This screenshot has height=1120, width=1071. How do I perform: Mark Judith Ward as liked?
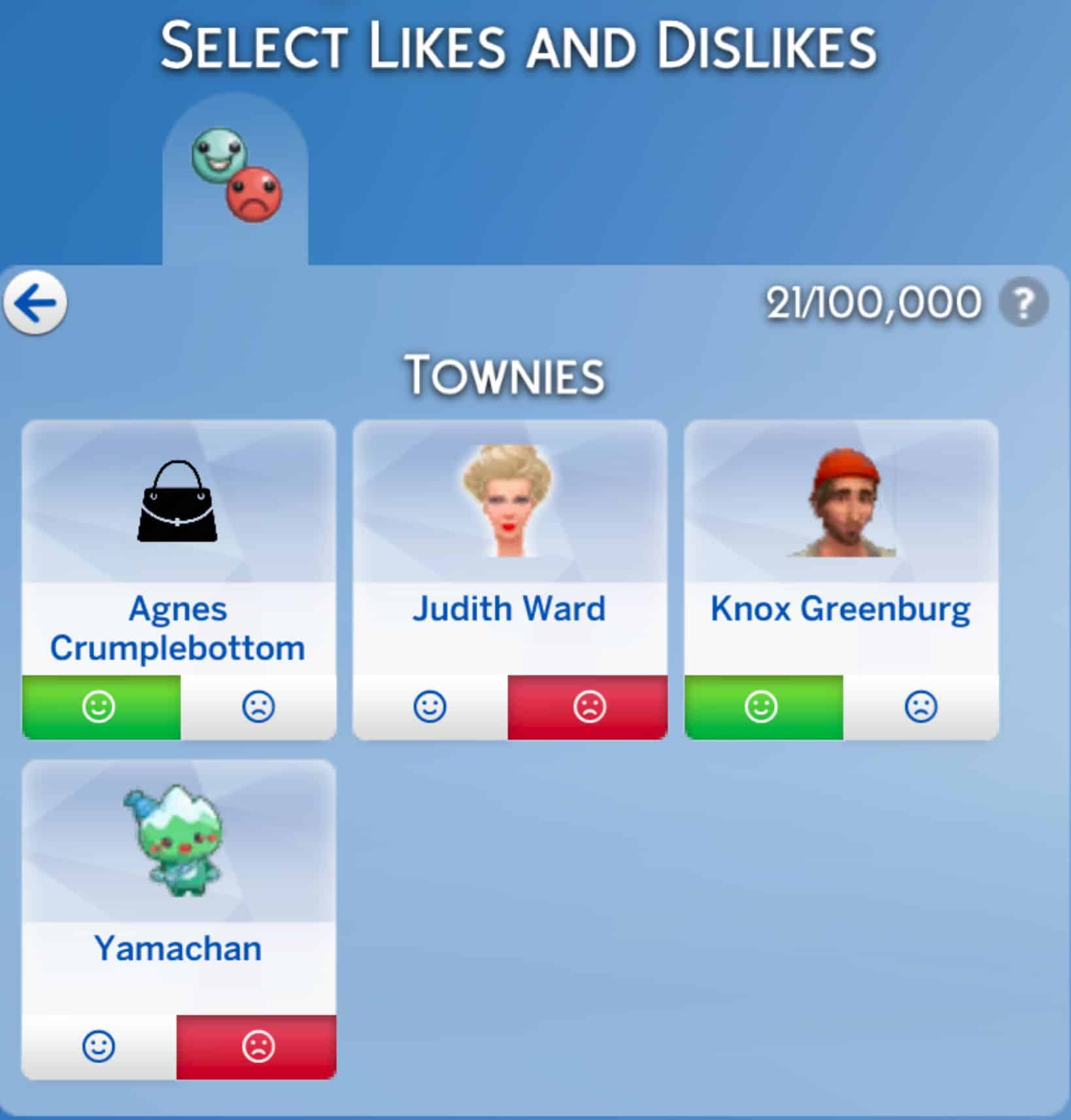[430, 707]
